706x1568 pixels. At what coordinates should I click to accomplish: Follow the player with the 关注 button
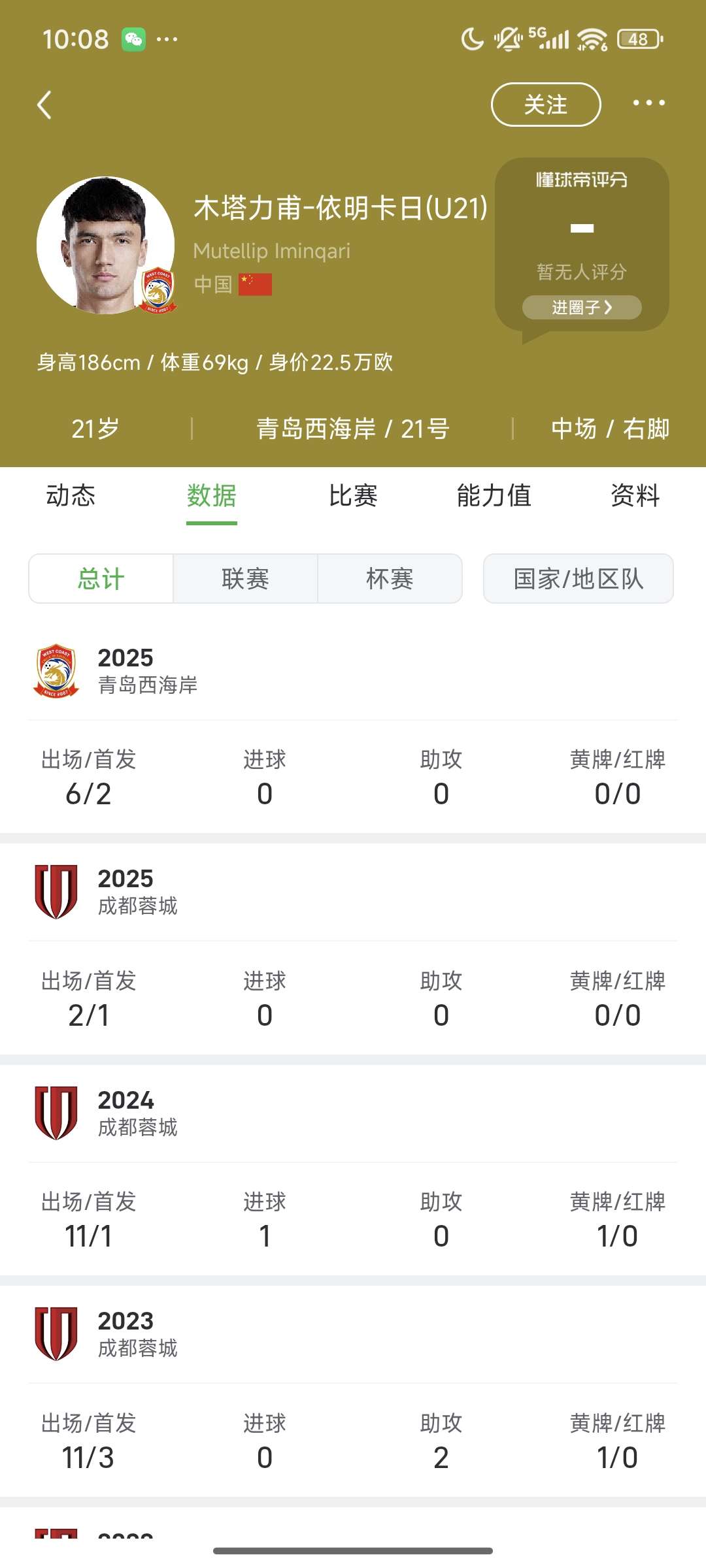click(x=546, y=105)
